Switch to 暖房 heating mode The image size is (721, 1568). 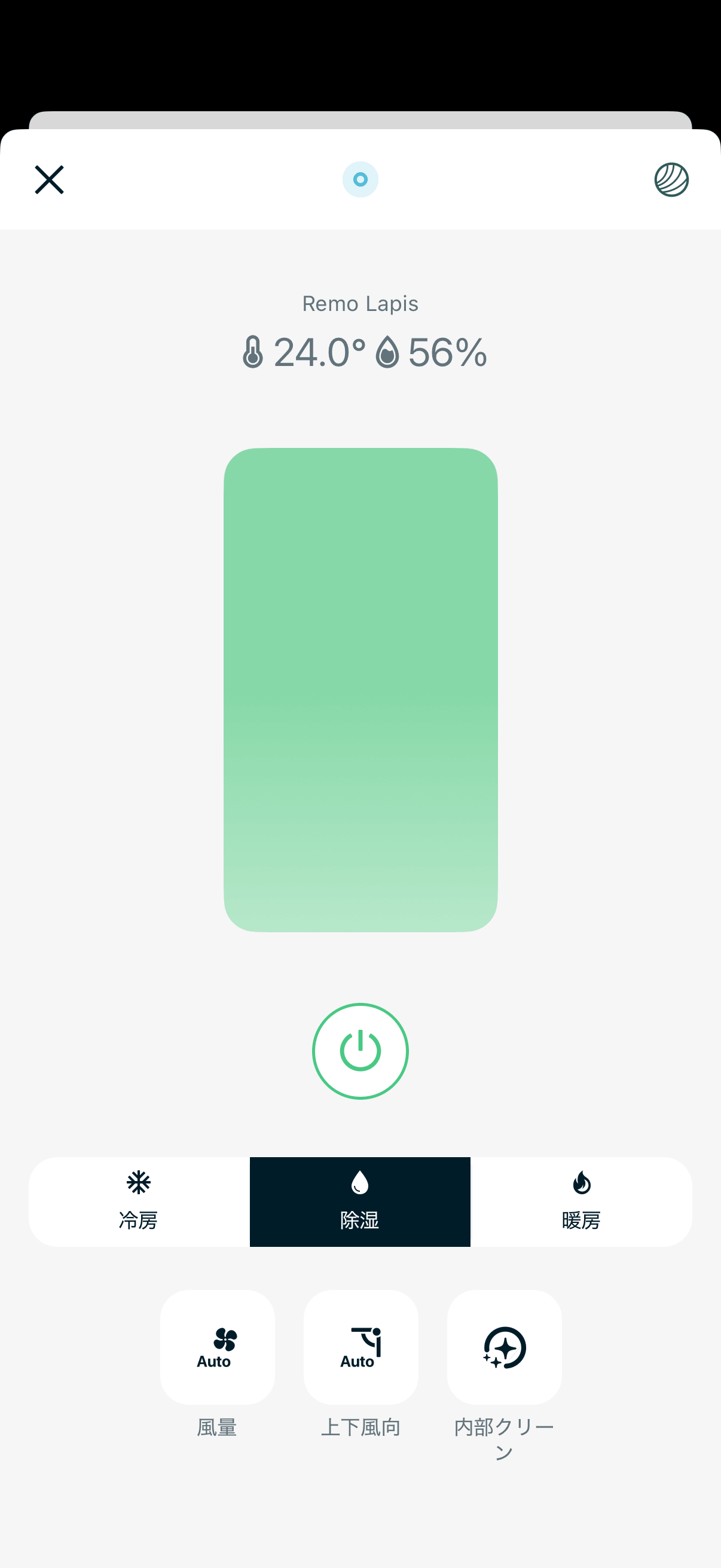tap(581, 1201)
